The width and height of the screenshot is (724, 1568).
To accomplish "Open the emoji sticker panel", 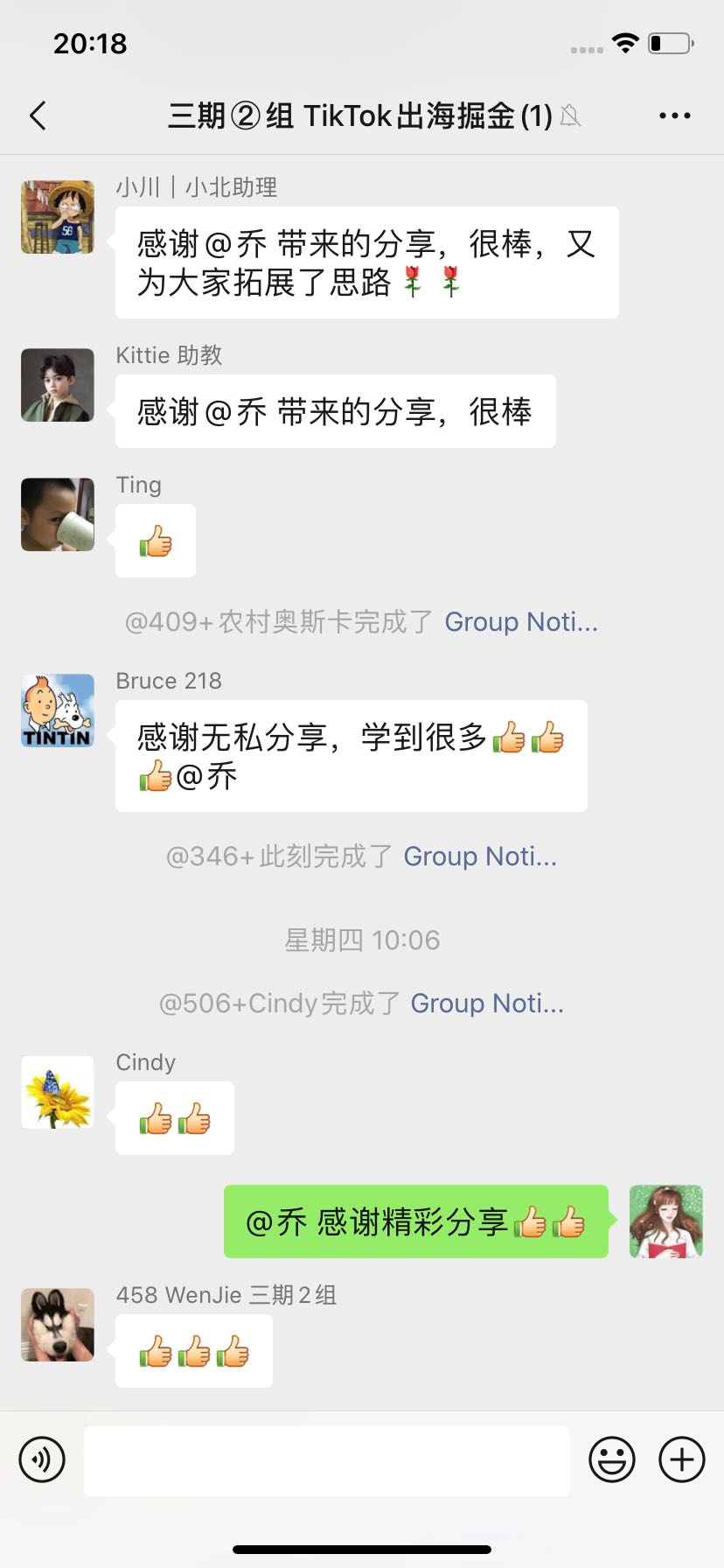I will [612, 1459].
